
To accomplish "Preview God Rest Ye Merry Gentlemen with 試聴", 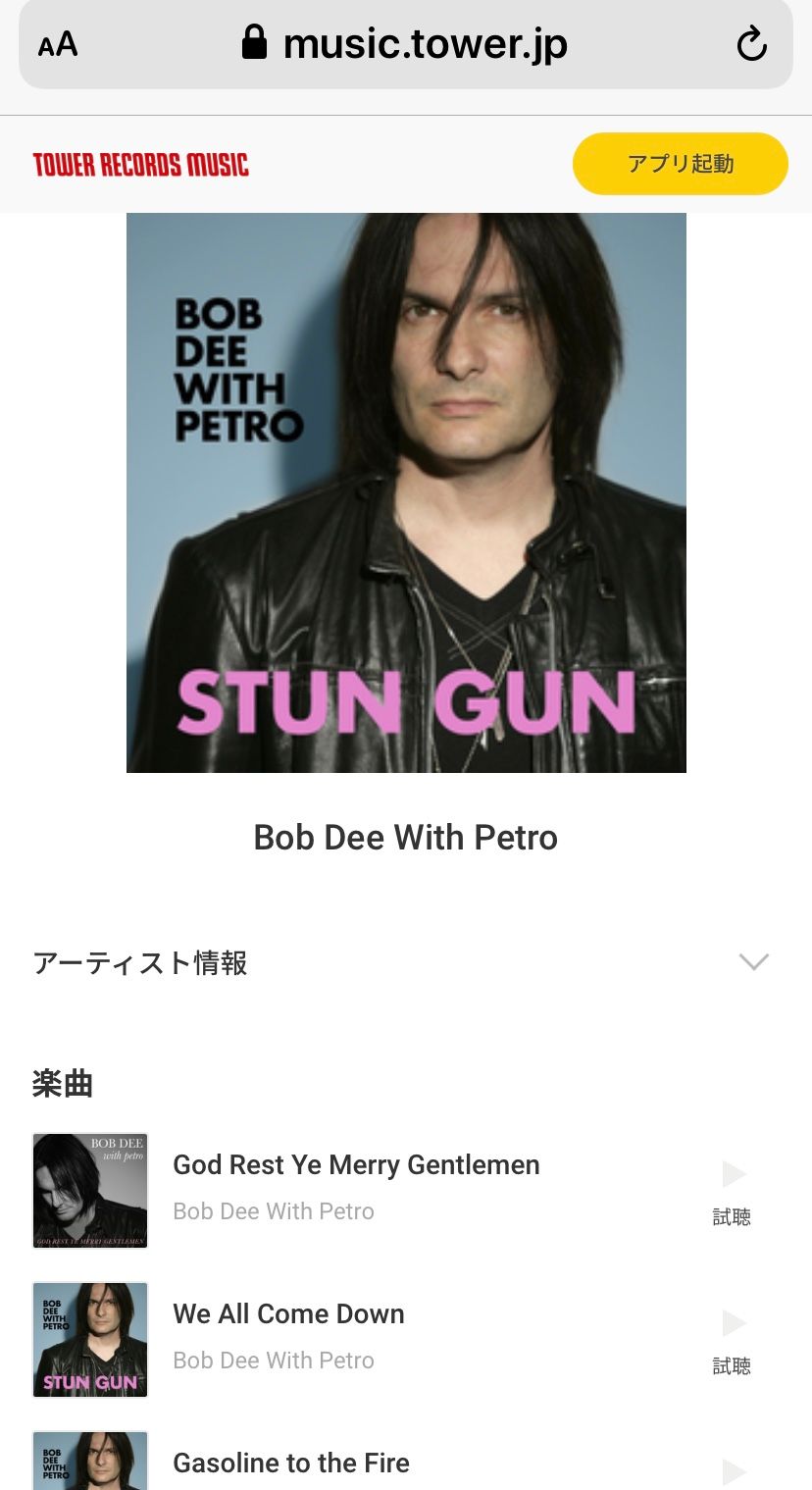I will 732,1190.
